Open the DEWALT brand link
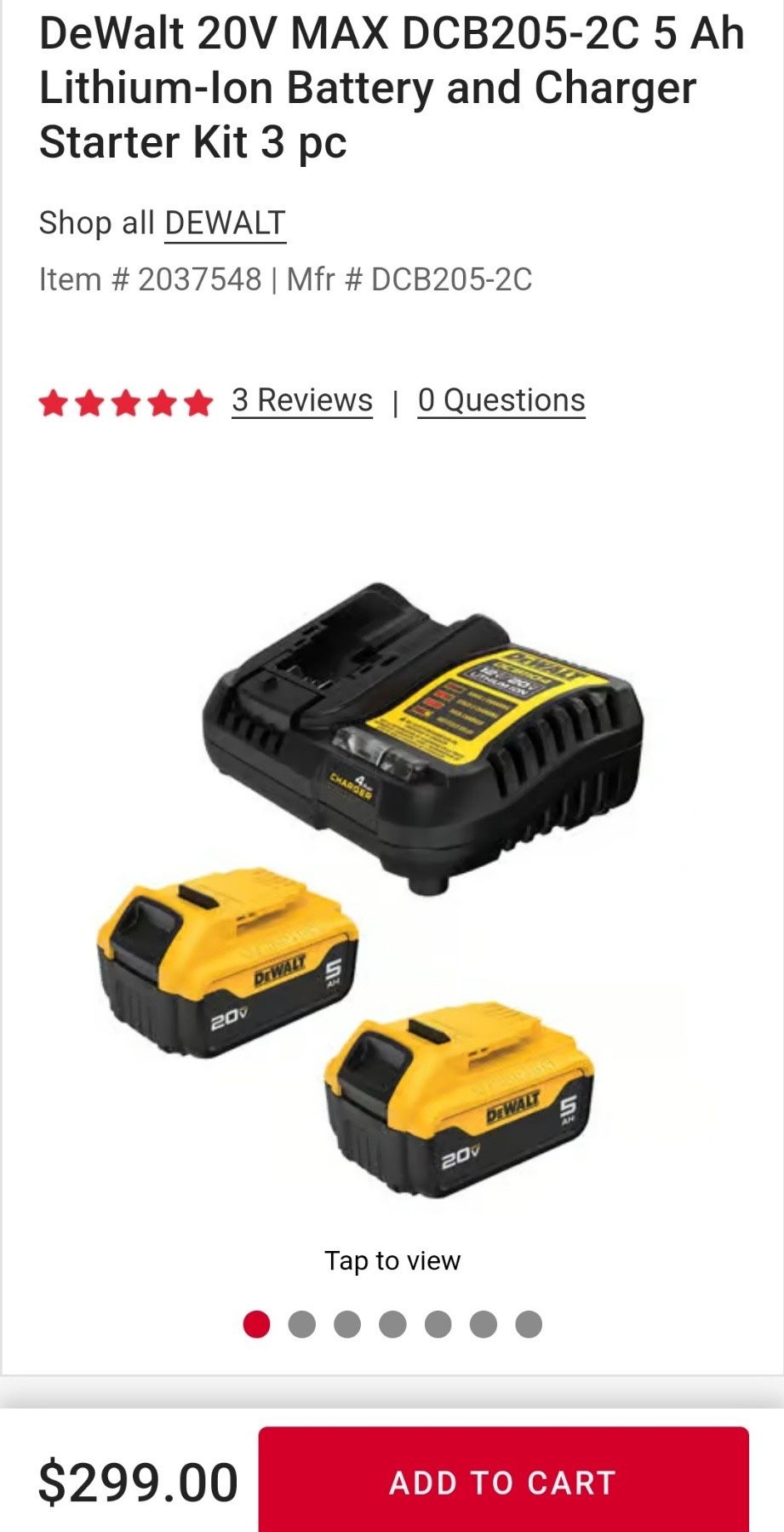 pyautogui.click(x=225, y=223)
